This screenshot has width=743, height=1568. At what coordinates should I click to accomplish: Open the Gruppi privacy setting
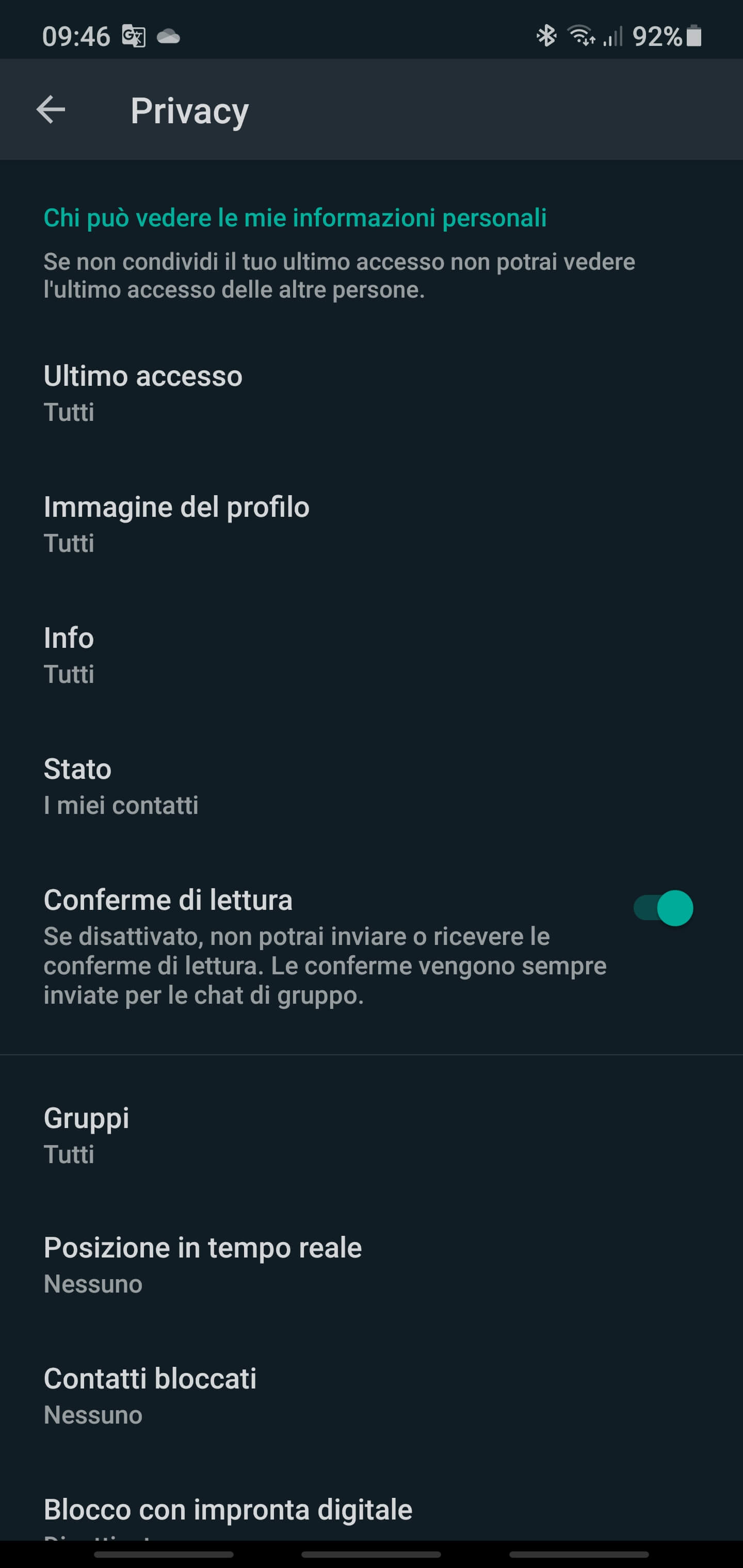87,1135
